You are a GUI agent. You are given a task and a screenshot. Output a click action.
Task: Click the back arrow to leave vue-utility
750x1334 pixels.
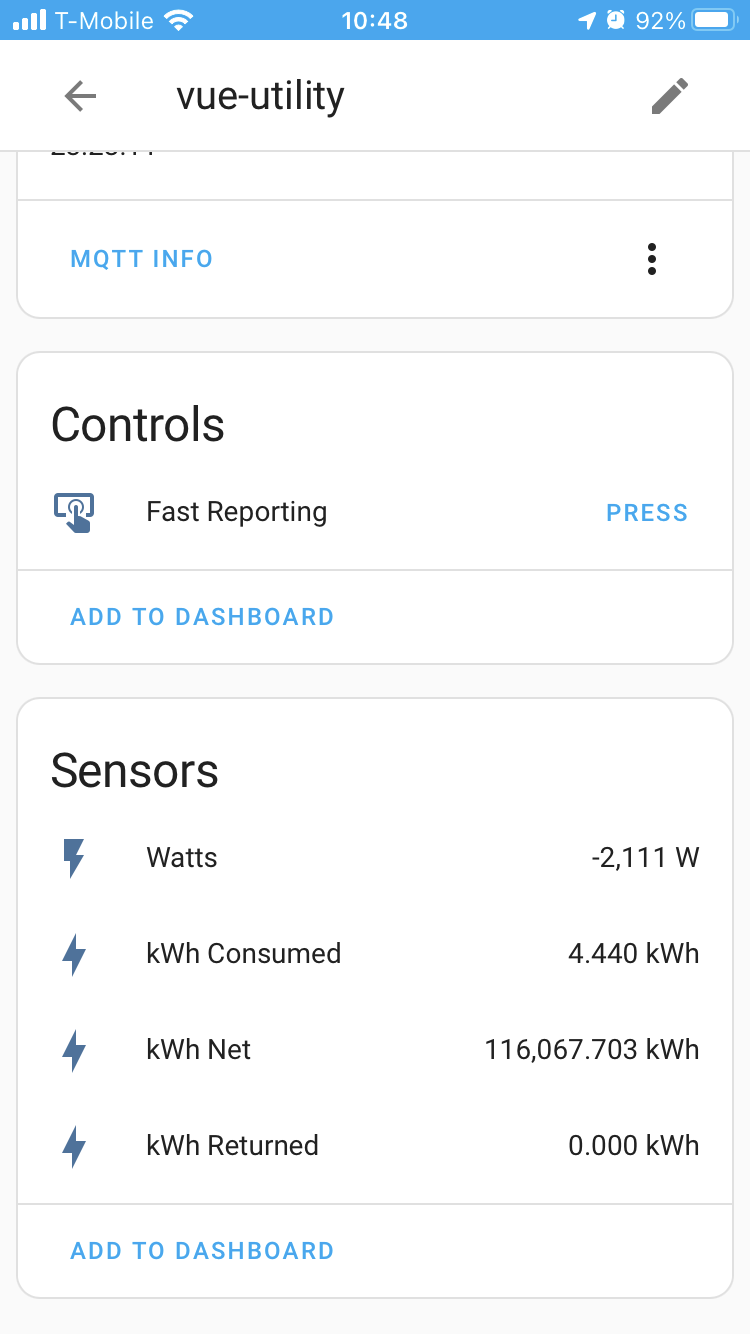click(80, 96)
